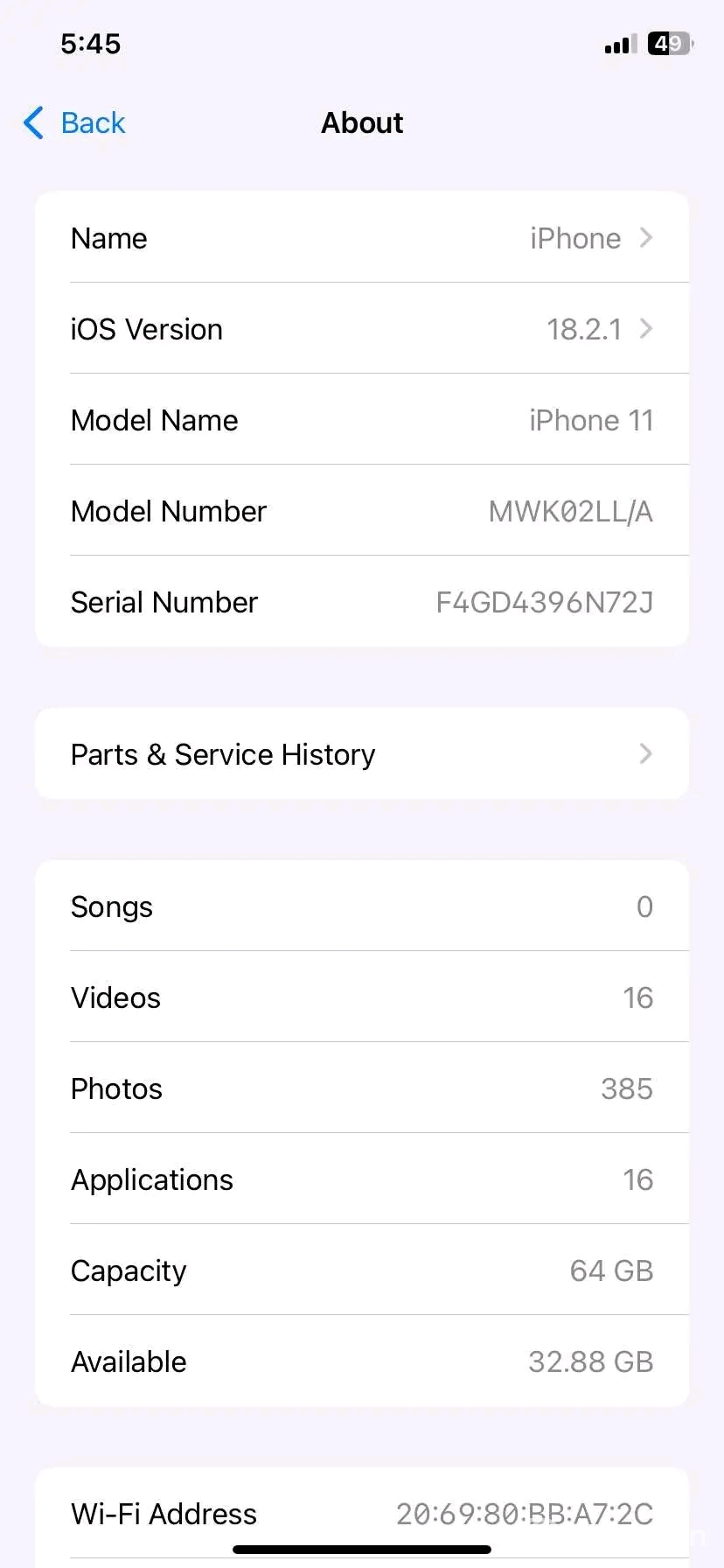This screenshot has width=724, height=1568.
Task: Select the Capacity 64 GB row
Action: [362, 1270]
